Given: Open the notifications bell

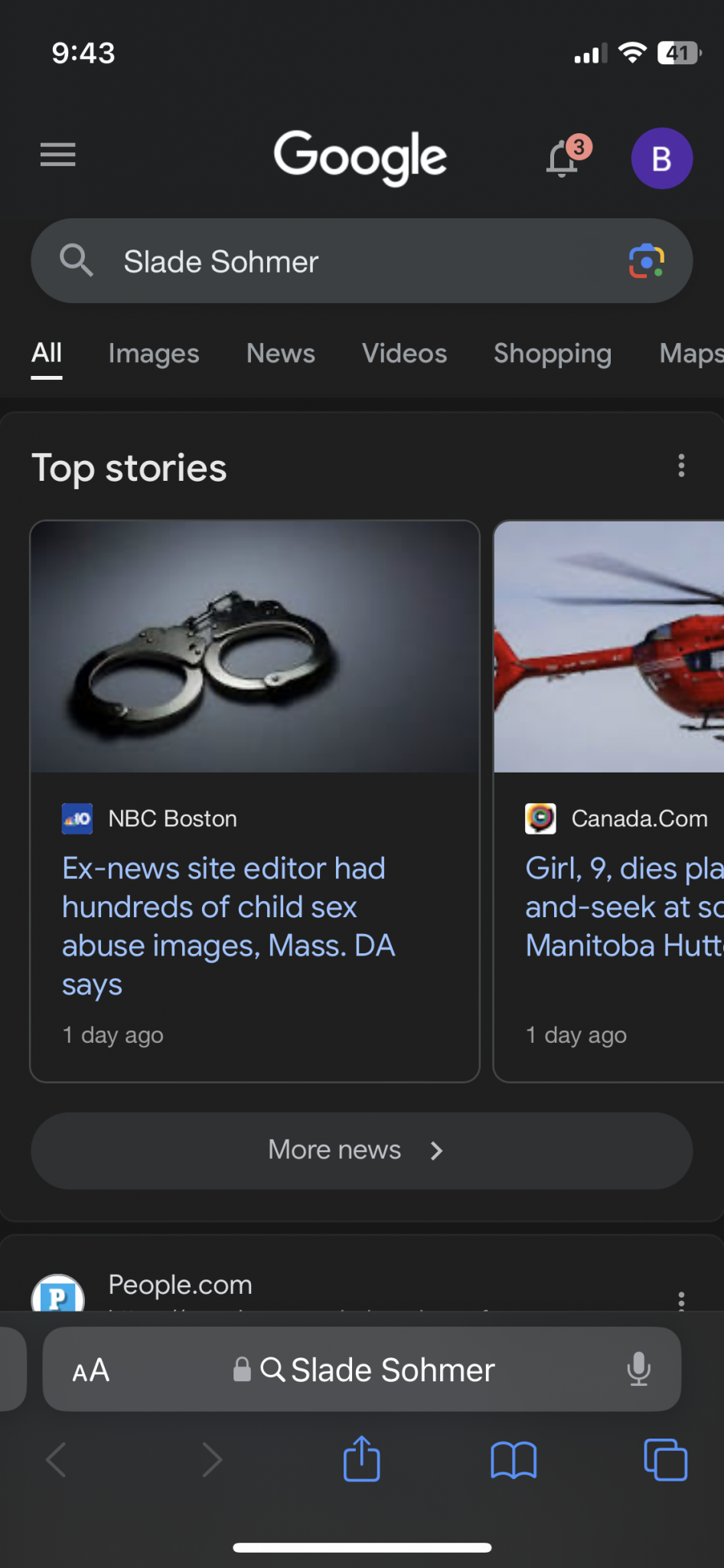Looking at the screenshot, I should pos(563,158).
